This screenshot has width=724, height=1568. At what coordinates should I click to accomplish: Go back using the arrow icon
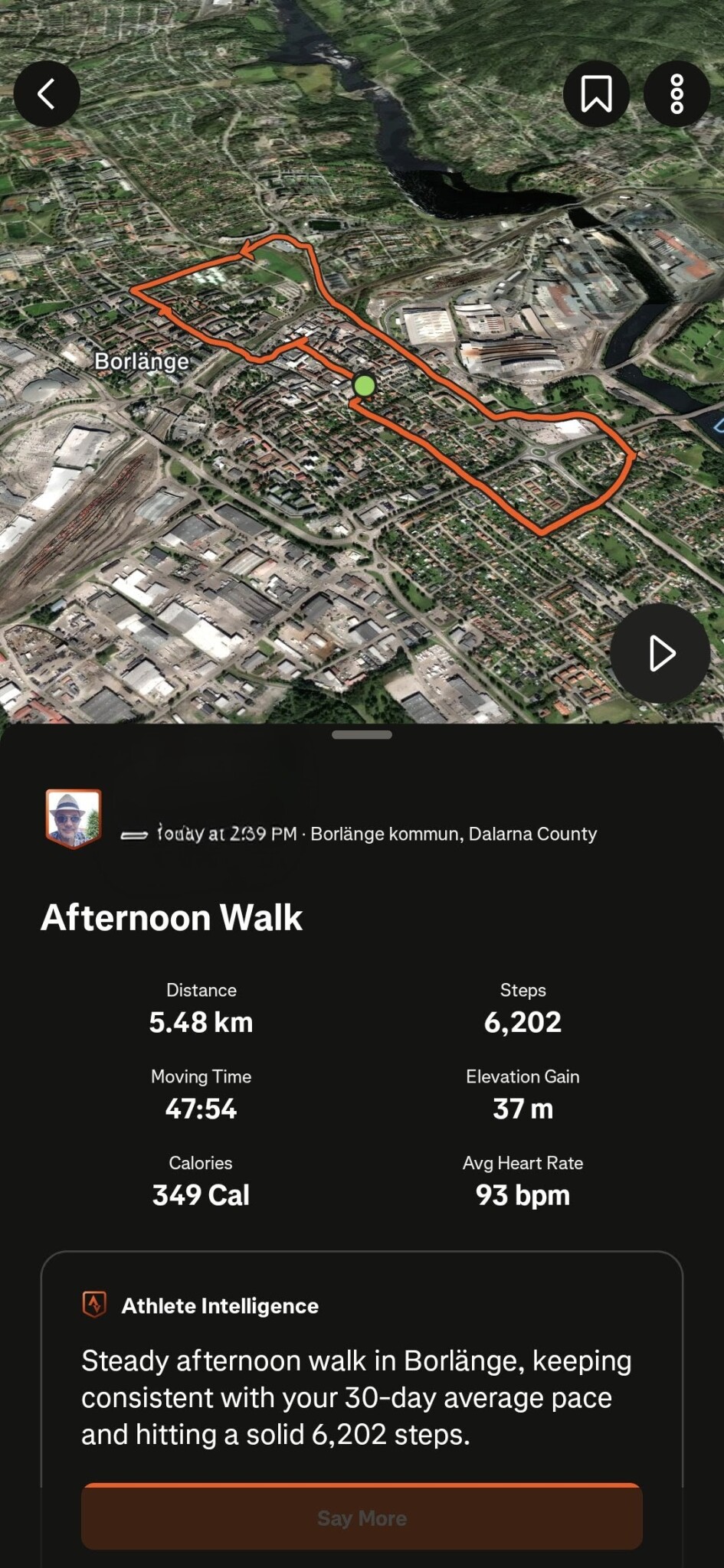[x=47, y=94]
